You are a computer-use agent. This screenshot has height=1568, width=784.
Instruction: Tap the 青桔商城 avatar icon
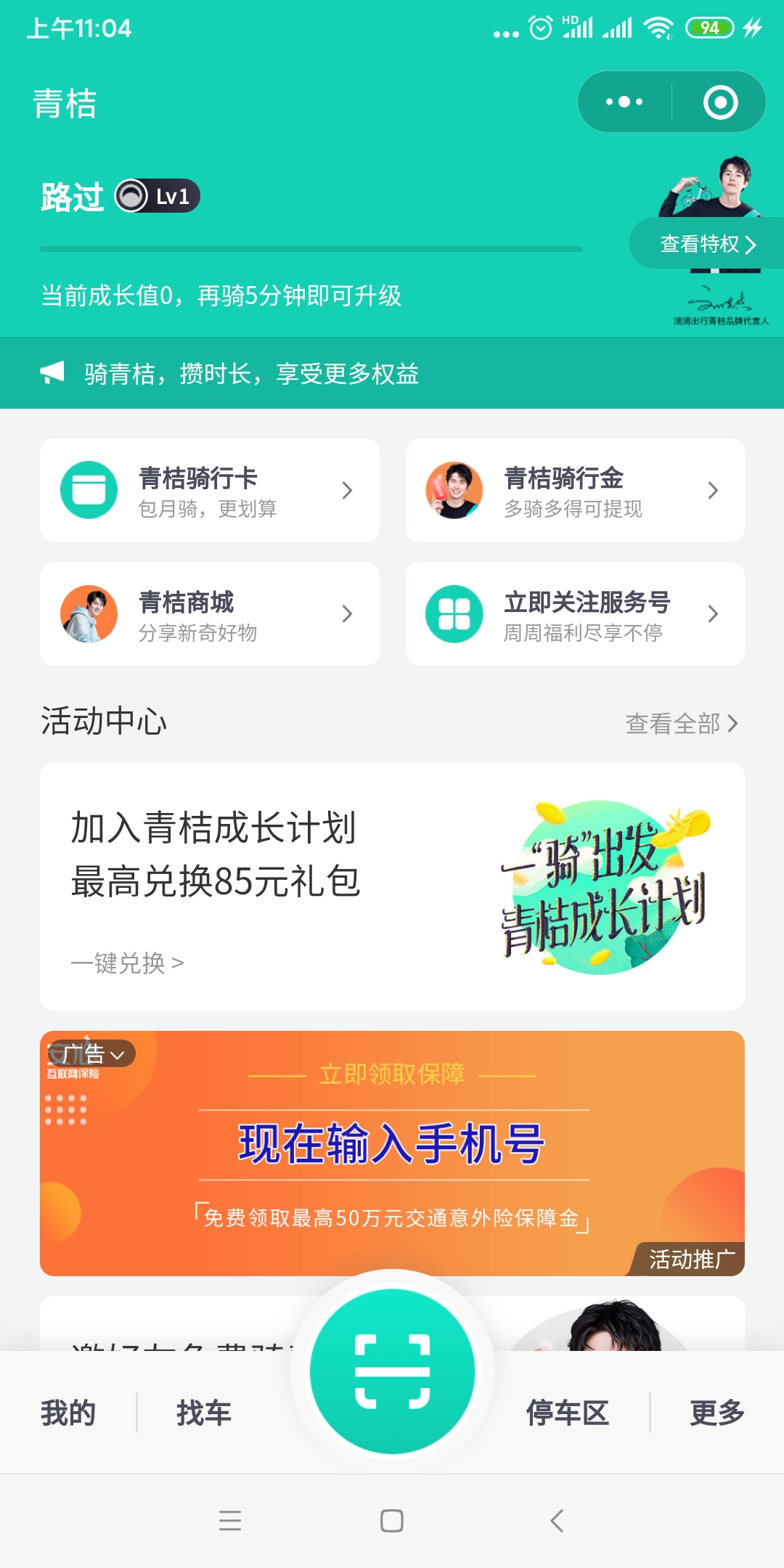coord(88,613)
